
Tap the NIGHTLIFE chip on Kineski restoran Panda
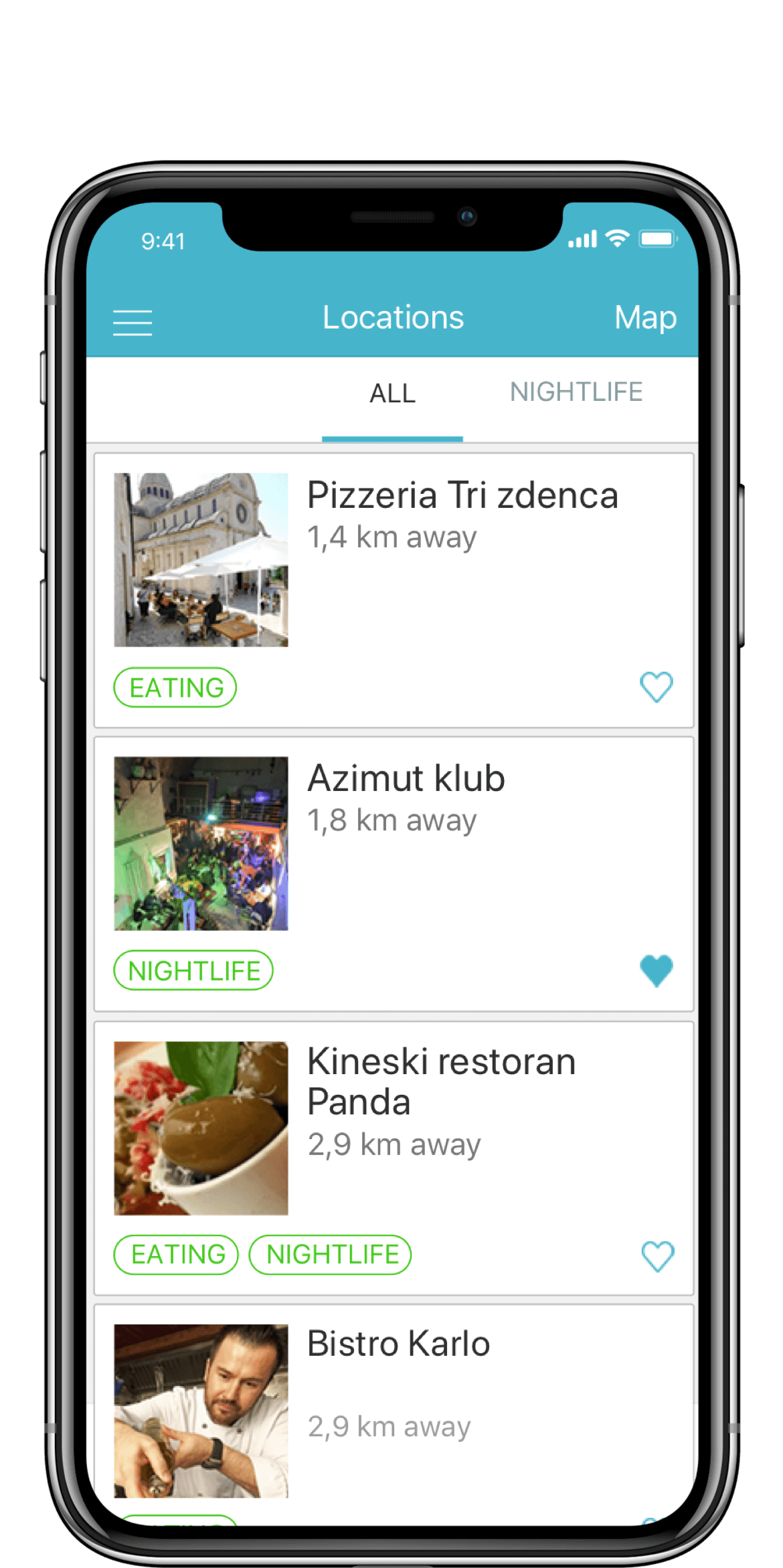332,1255
